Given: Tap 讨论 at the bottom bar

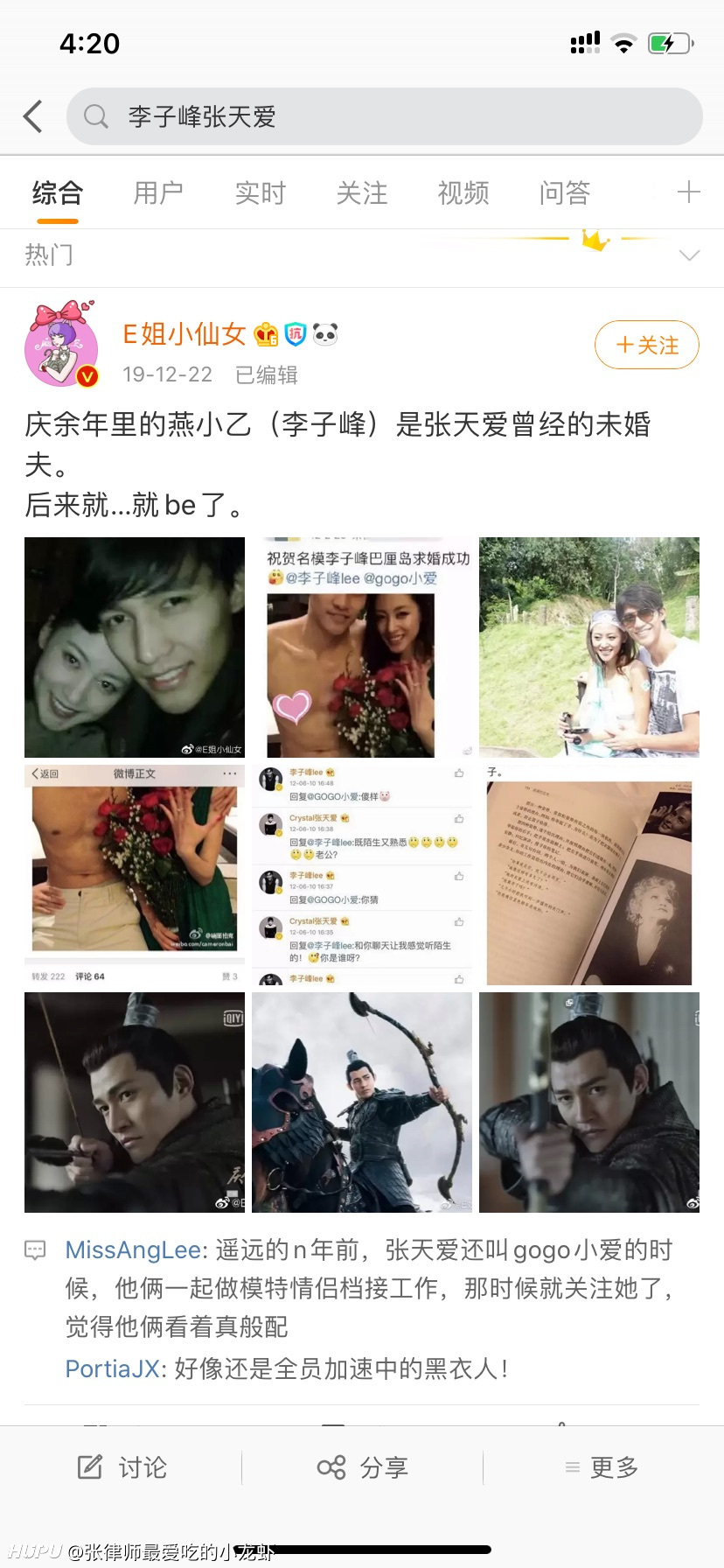Looking at the screenshot, I should click(x=122, y=1467).
